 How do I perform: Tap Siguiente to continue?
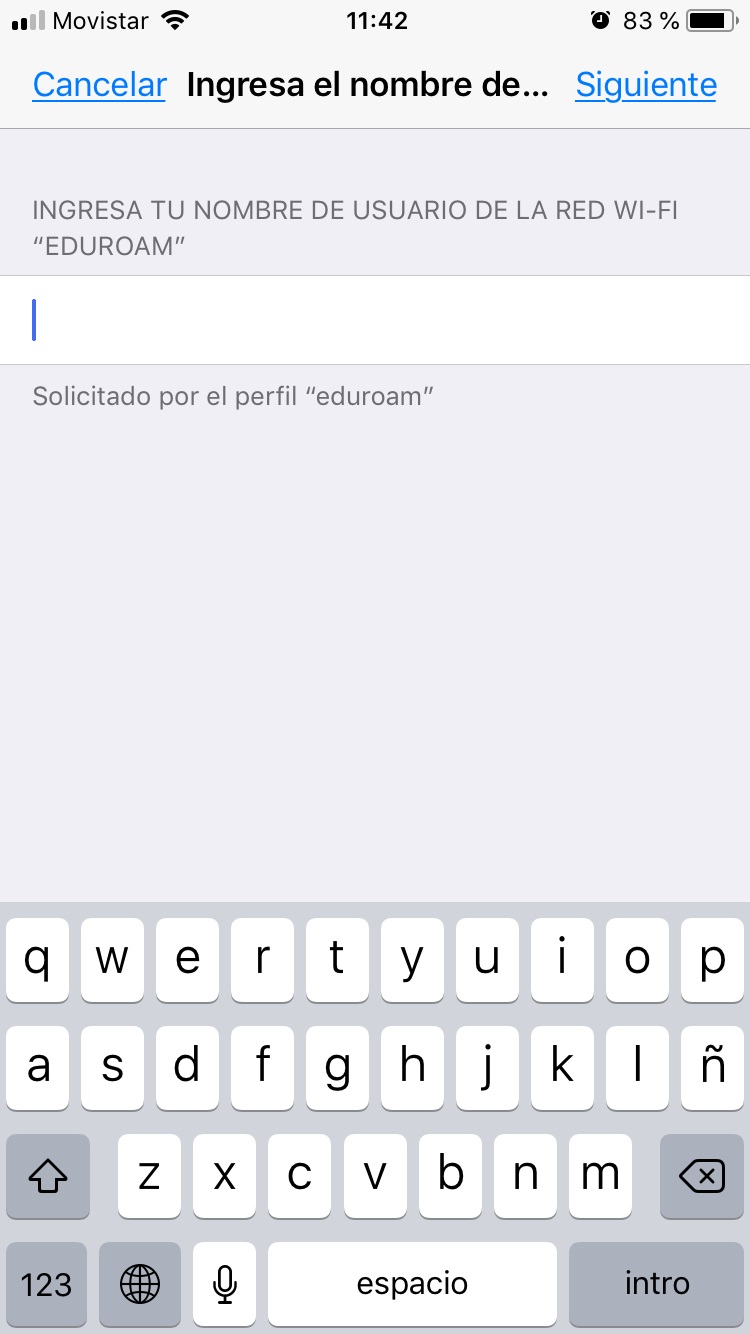click(x=646, y=85)
